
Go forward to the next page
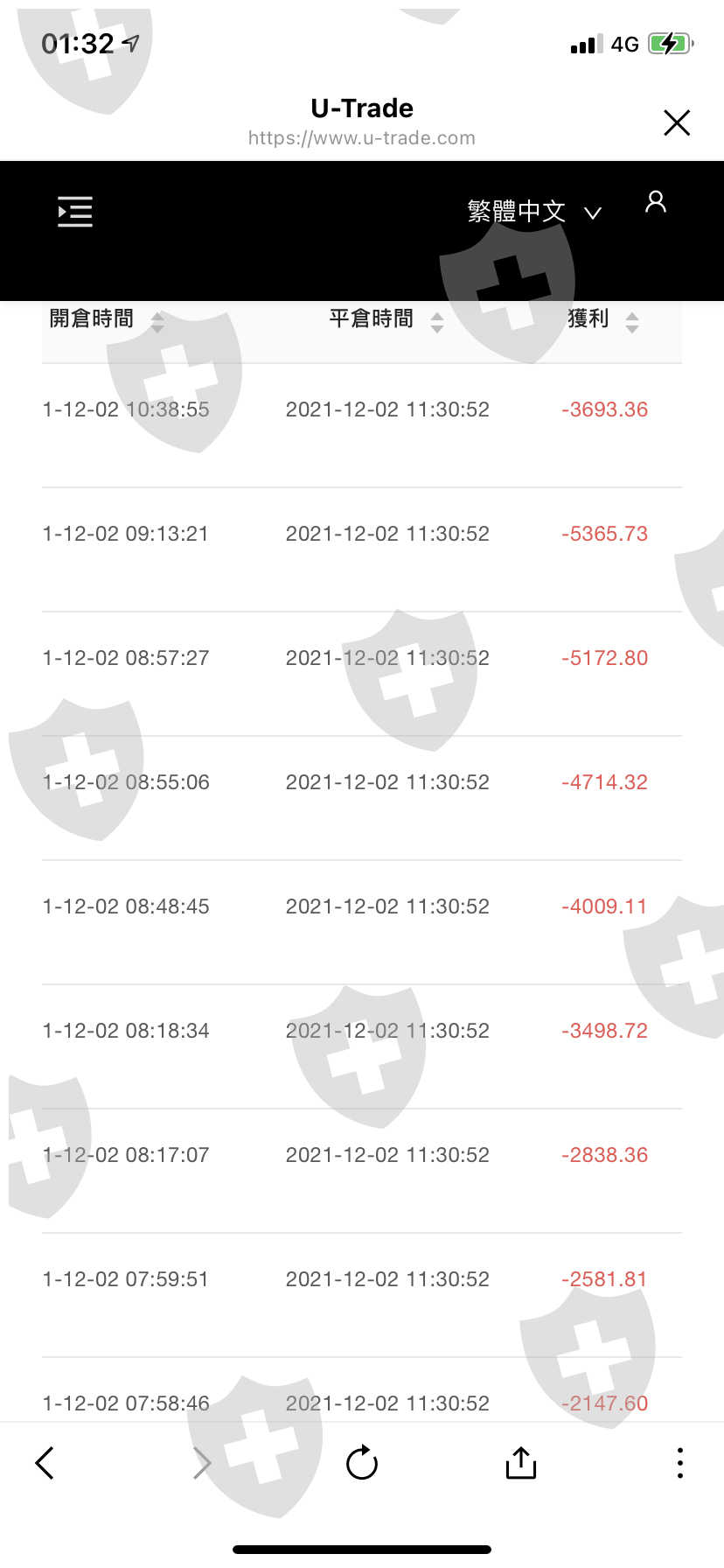point(202,1463)
